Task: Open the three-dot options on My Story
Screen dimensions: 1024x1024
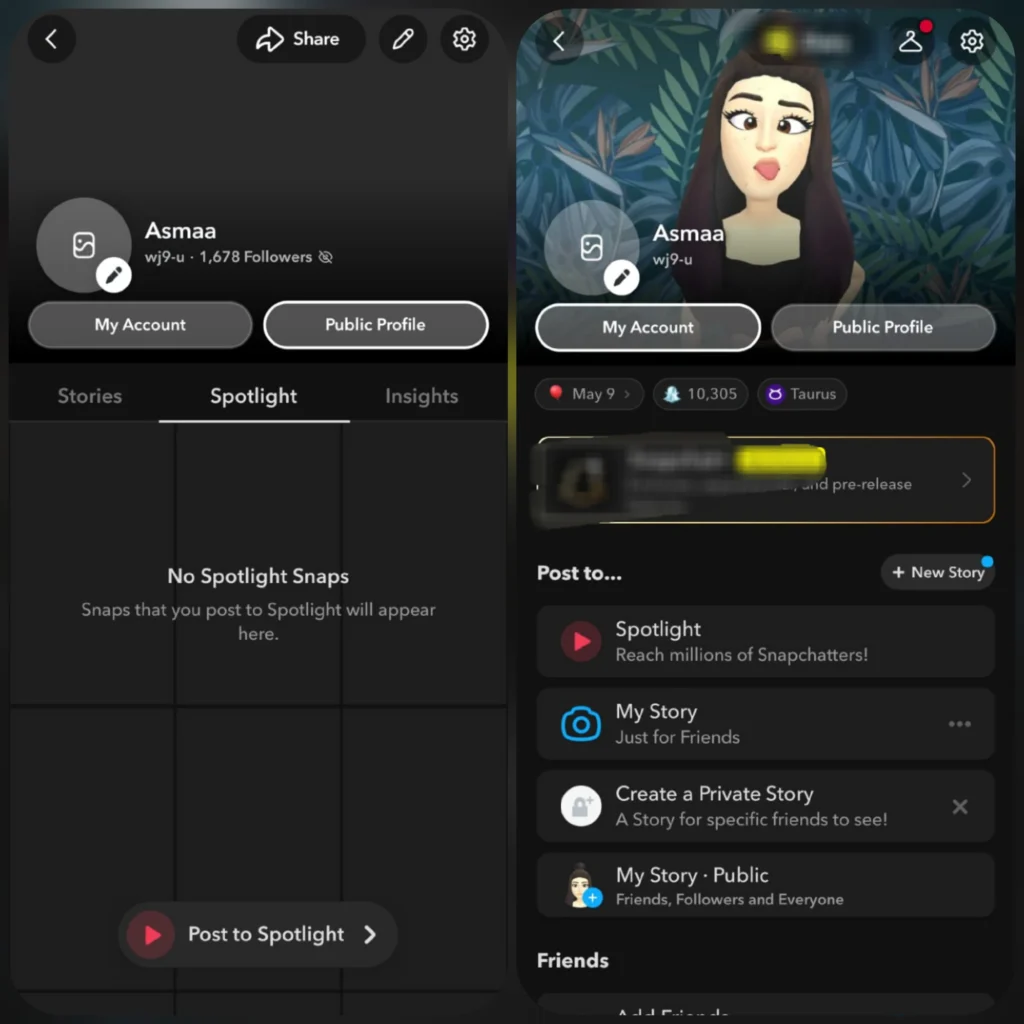Action: click(959, 724)
